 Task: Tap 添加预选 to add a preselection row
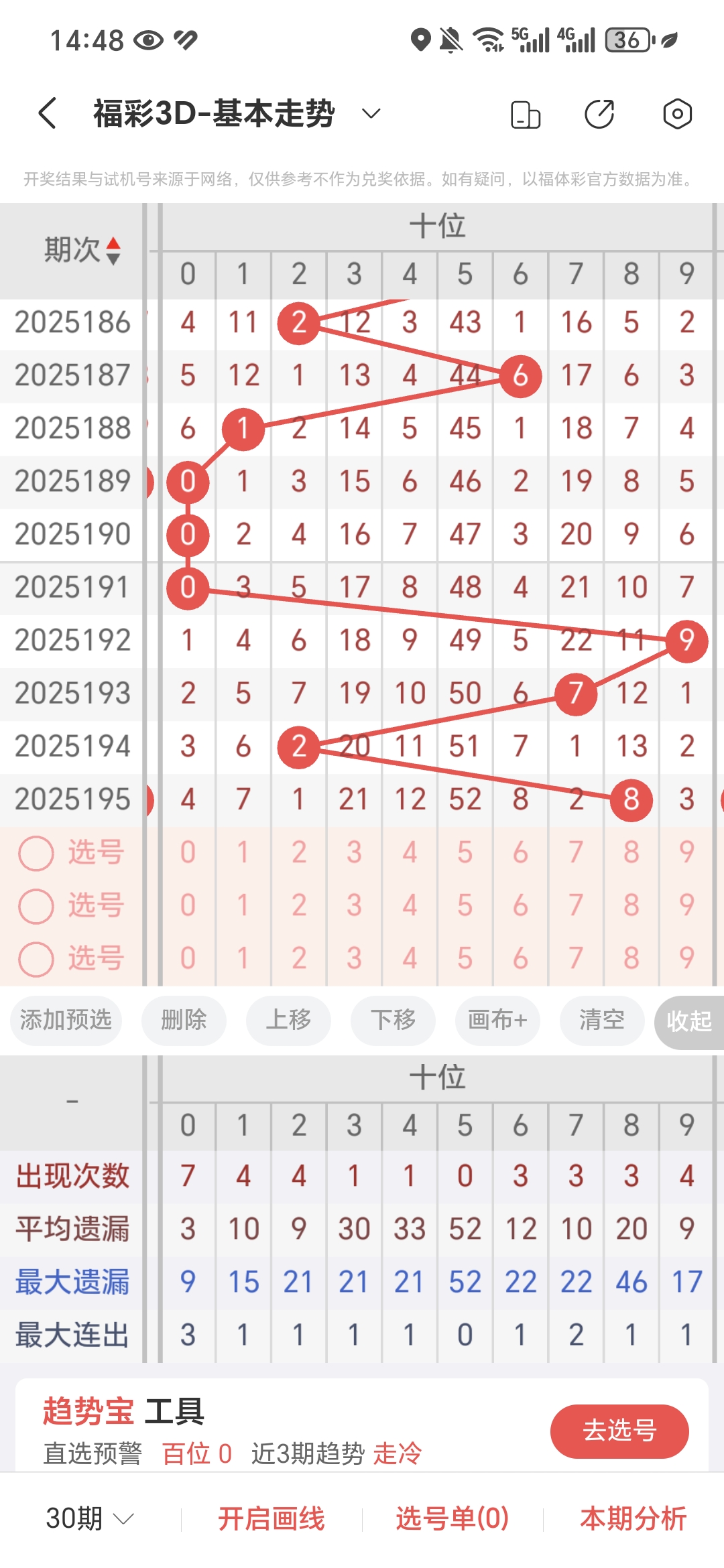[65, 1020]
